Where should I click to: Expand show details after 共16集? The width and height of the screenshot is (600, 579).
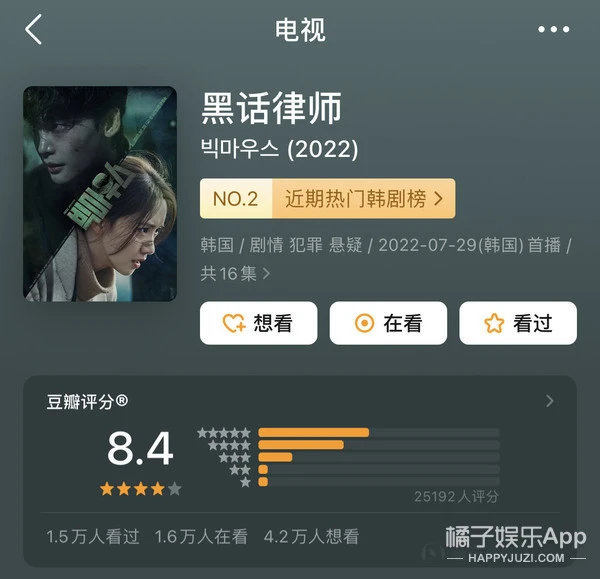265,271
